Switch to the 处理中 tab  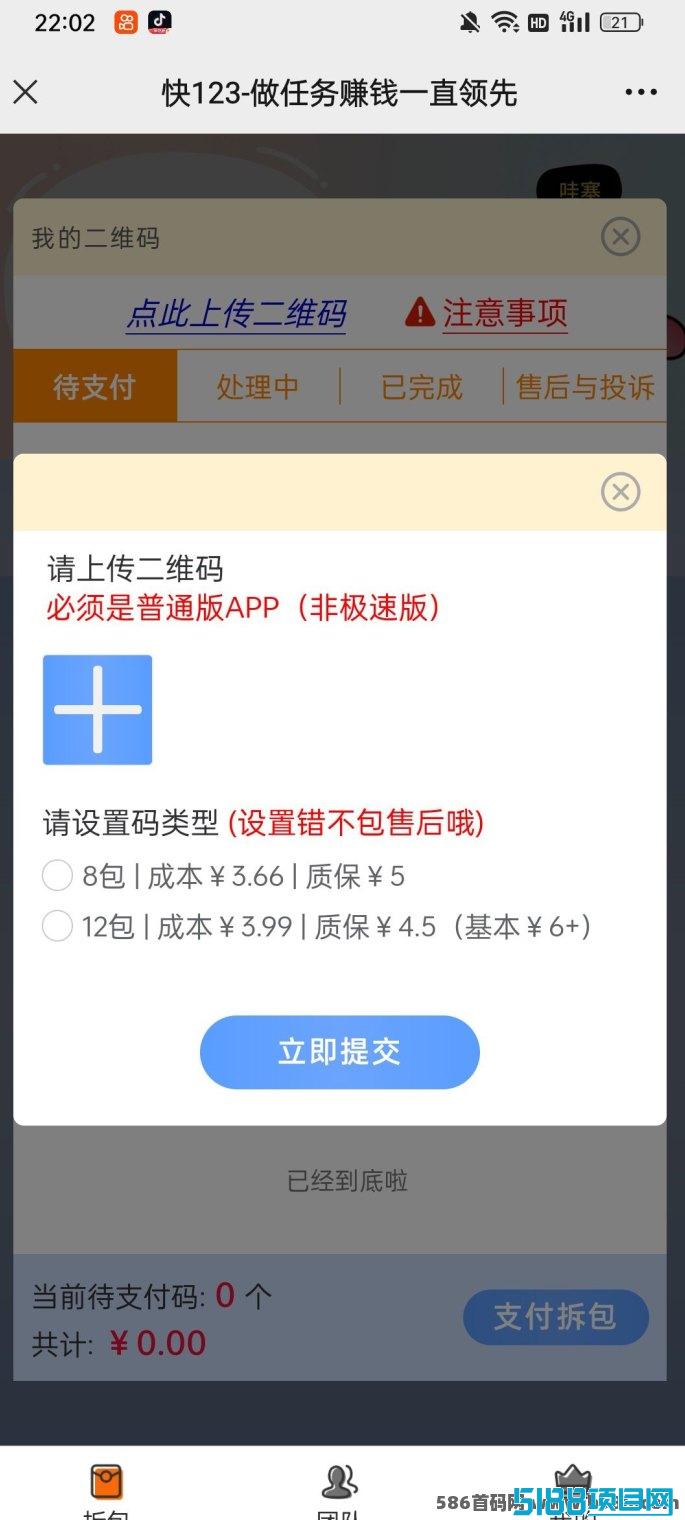click(258, 387)
